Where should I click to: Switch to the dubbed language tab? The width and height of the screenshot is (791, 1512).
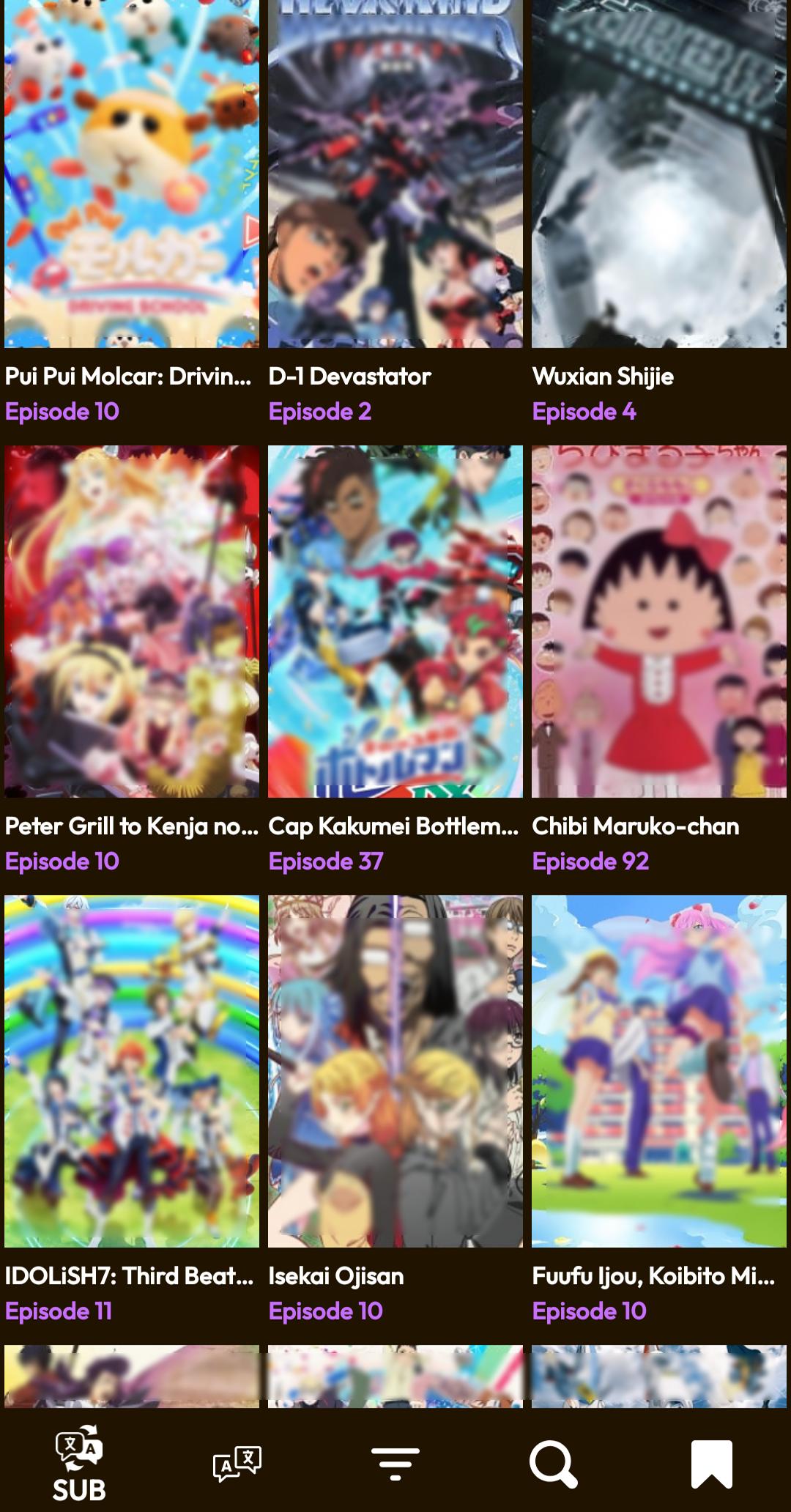tap(237, 1464)
